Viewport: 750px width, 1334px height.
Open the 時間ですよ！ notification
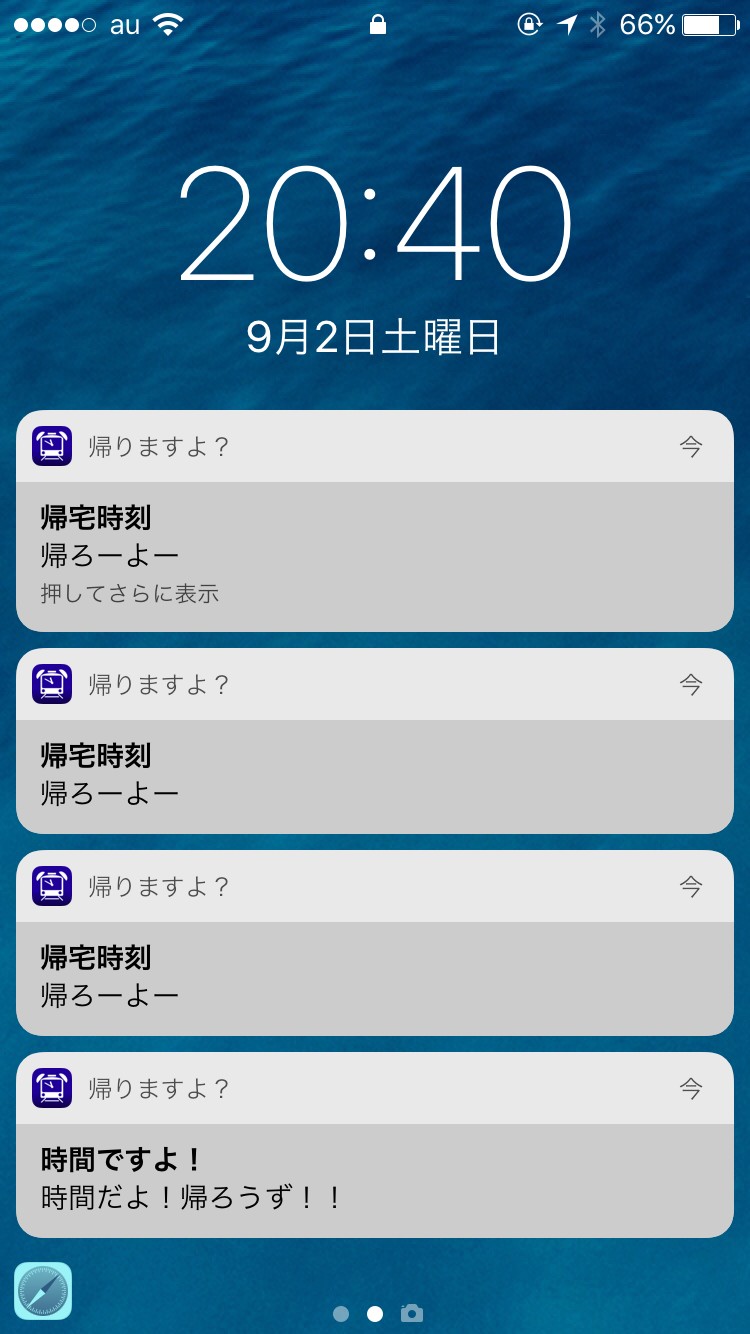(x=375, y=1179)
